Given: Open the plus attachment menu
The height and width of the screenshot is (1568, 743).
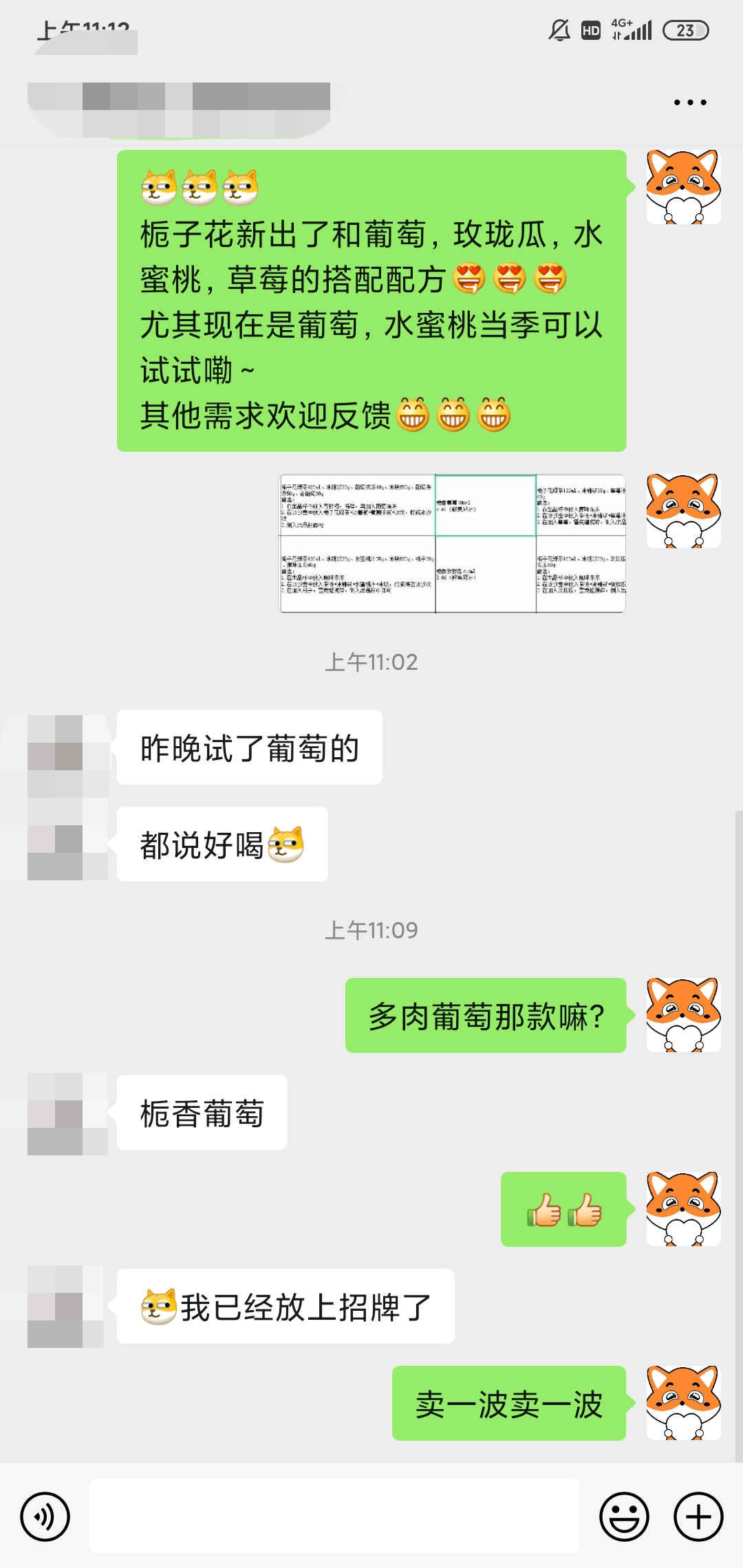Looking at the screenshot, I should [x=698, y=1516].
